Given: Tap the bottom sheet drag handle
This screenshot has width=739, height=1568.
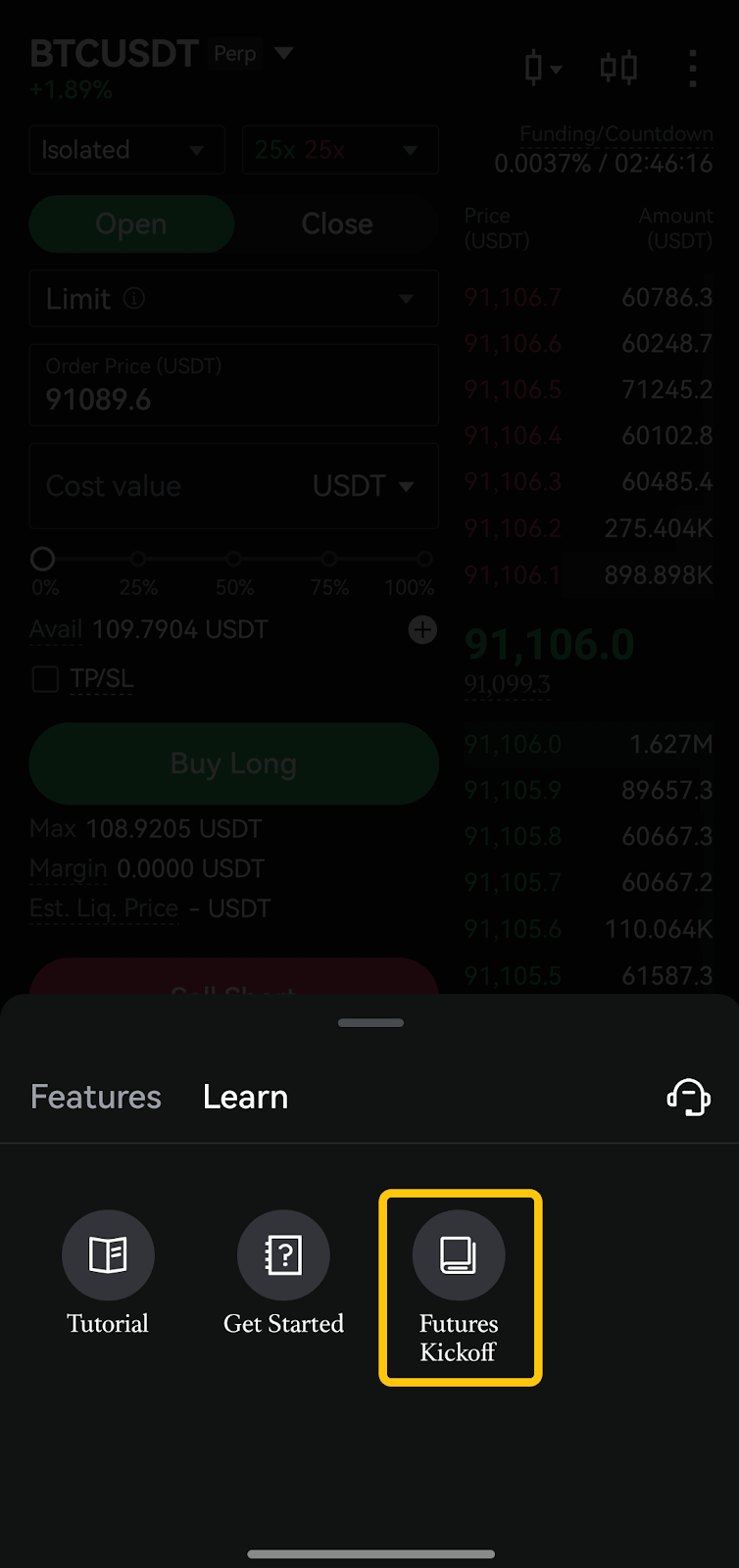Looking at the screenshot, I should (370, 1023).
